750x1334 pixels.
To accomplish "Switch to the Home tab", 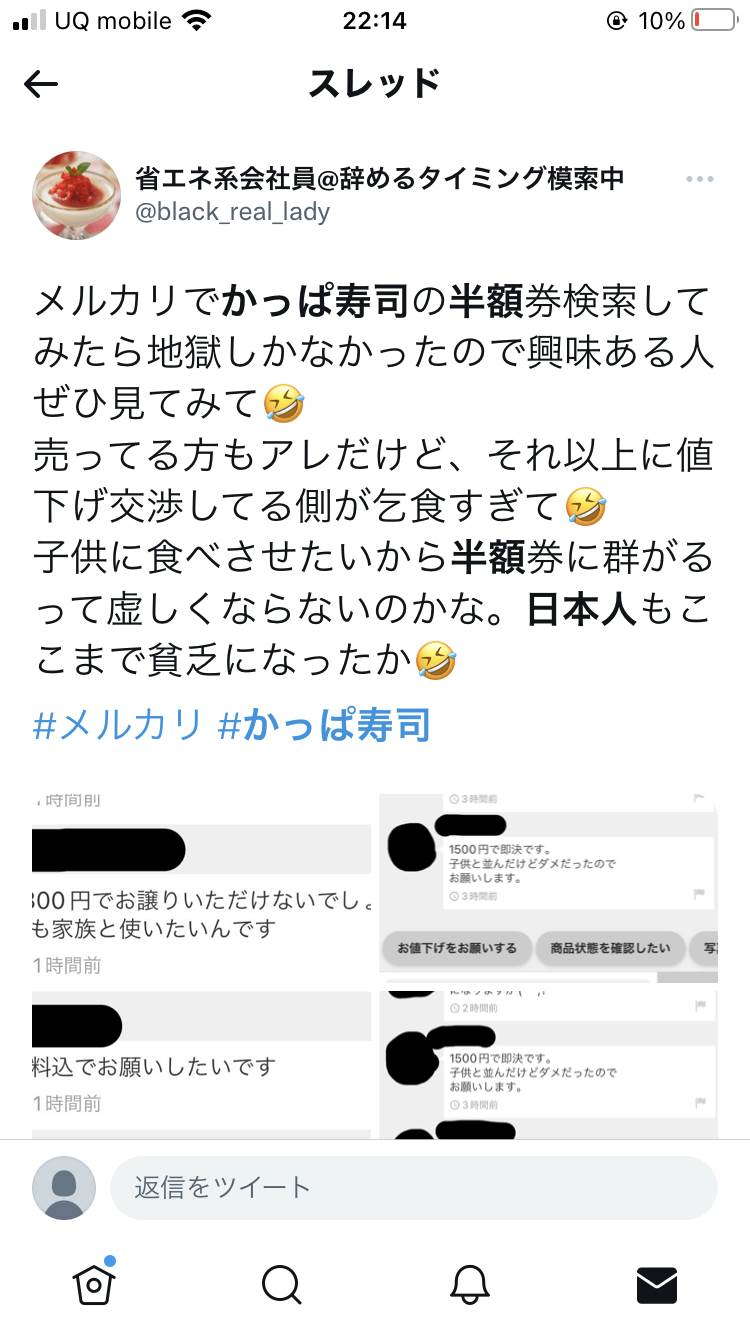I will tap(94, 1282).
